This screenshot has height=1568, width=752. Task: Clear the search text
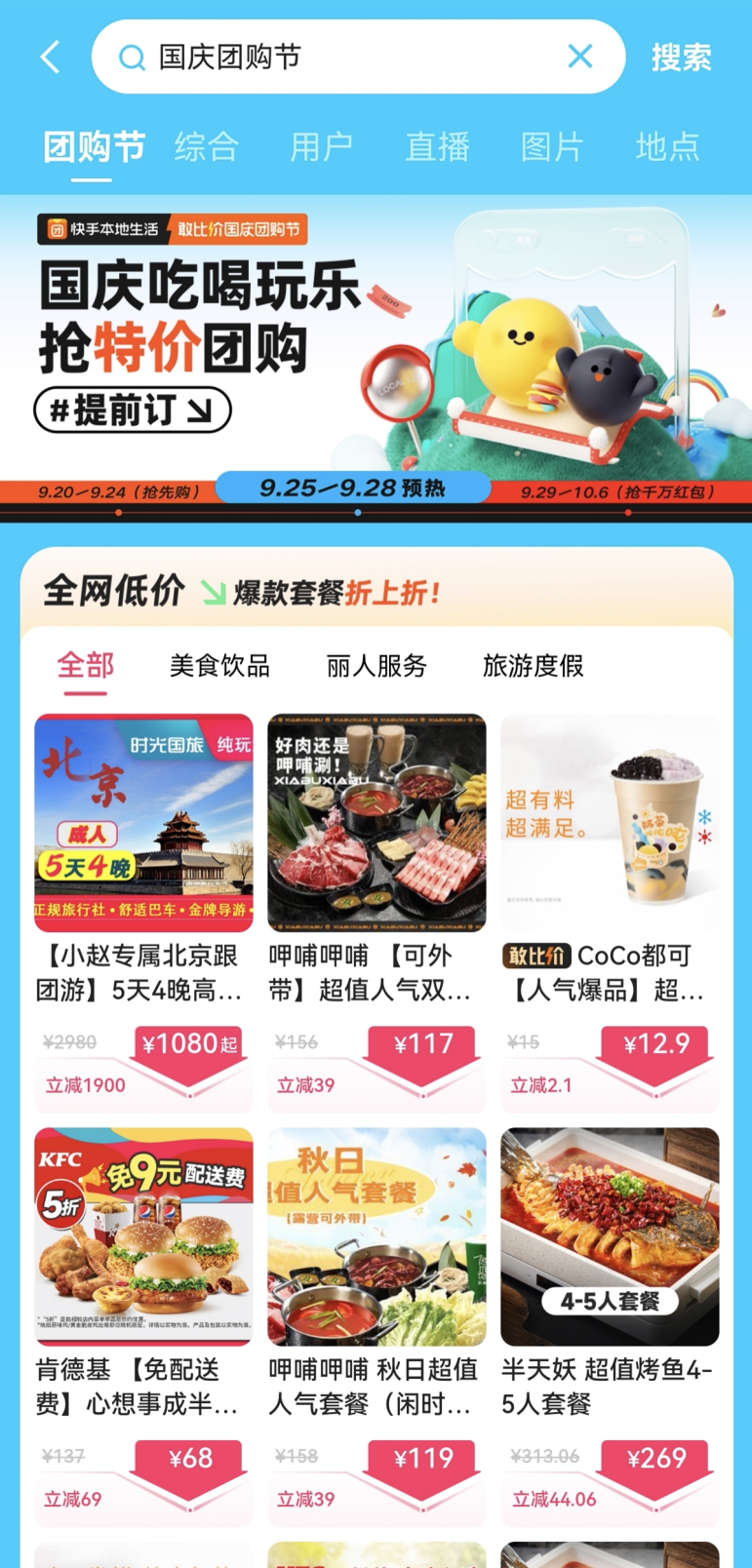point(580,57)
